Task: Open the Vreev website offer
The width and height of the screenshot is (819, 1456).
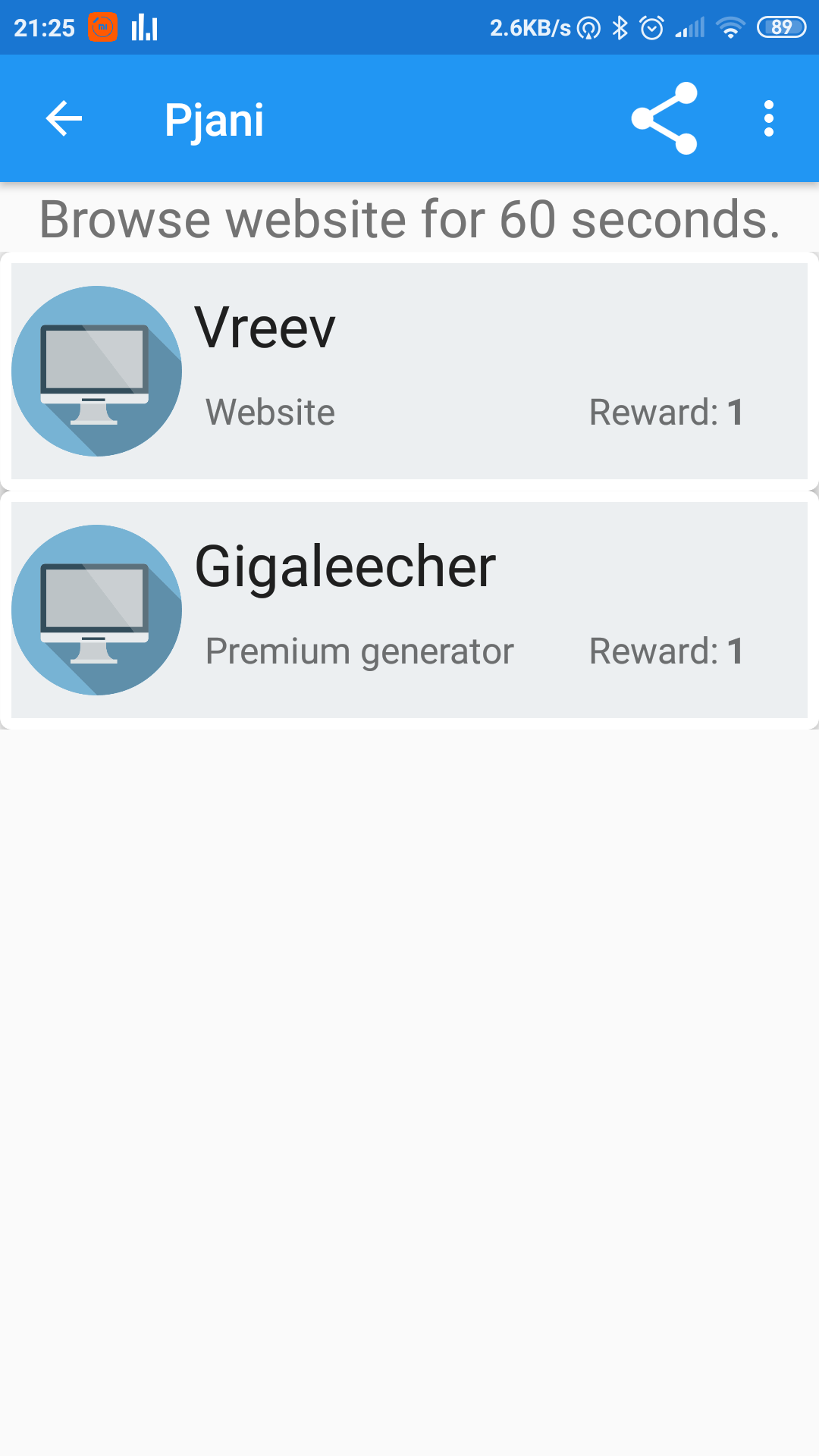Action: [x=409, y=371]
